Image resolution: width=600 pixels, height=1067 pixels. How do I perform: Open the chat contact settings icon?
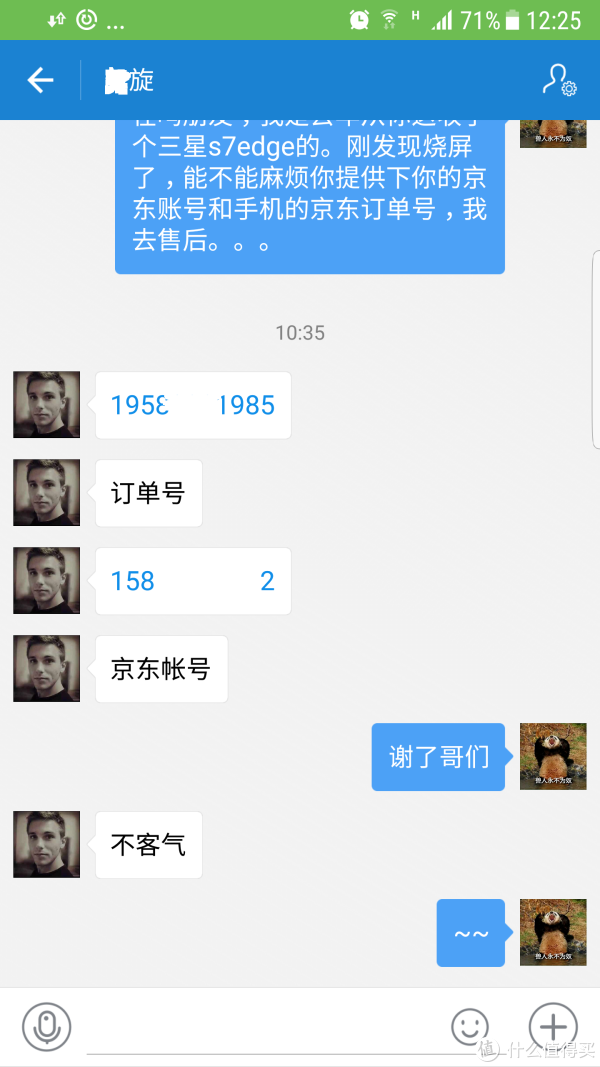tap(558, 80)
